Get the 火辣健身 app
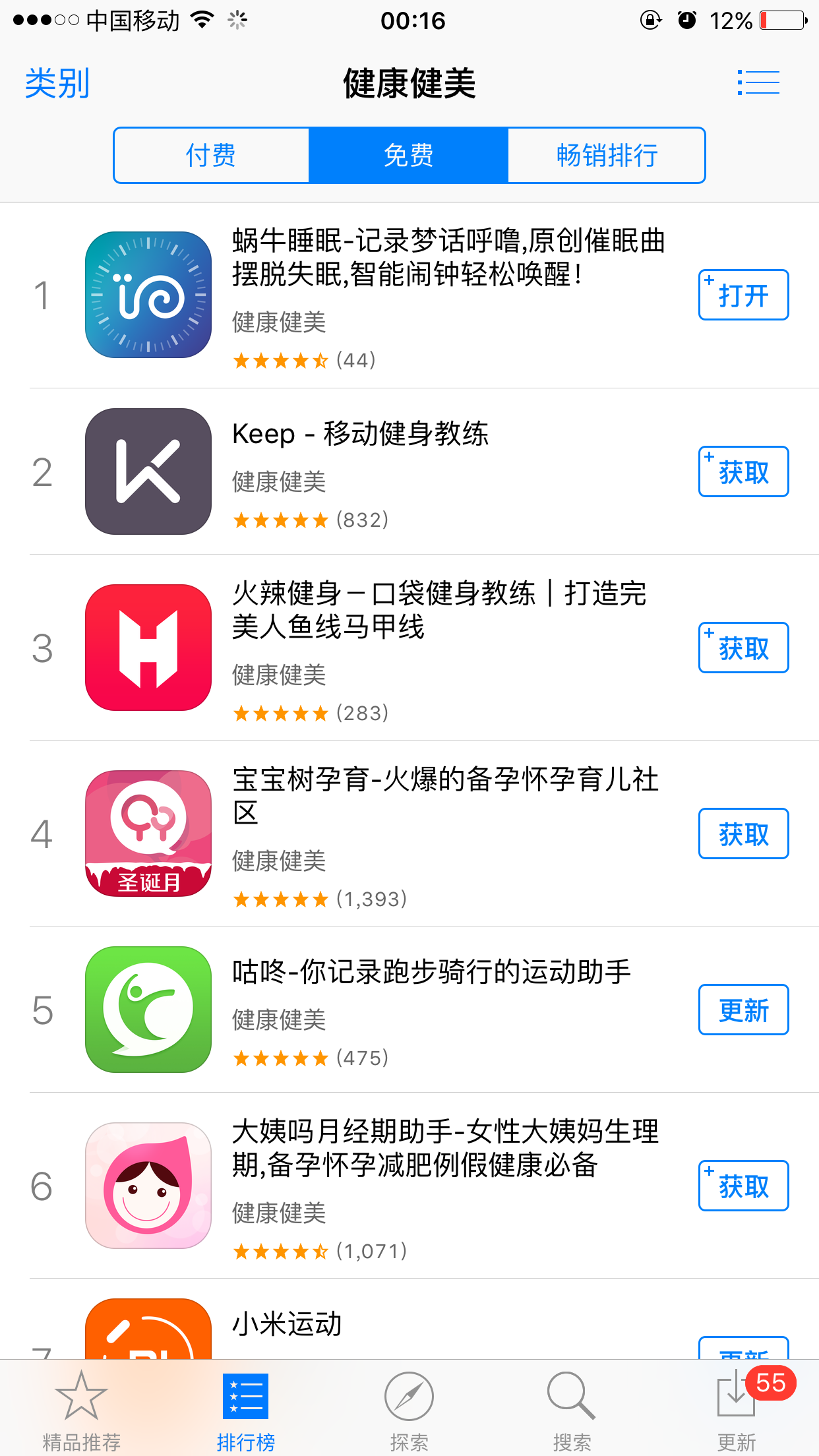This screenshot has width=819, height=1456. point(743,648)
